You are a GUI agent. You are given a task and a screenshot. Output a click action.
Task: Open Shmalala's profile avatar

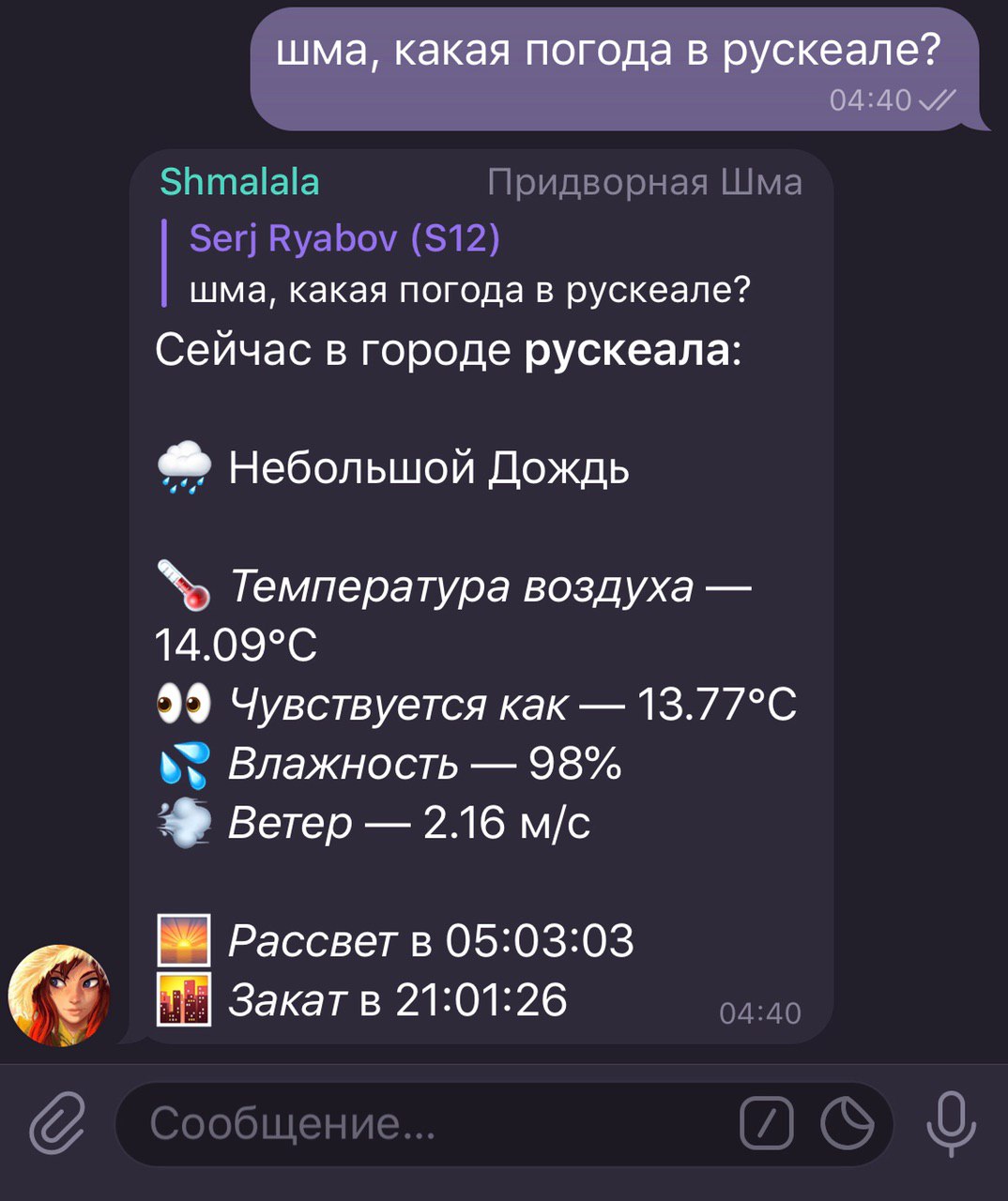[x=59, y=996]
